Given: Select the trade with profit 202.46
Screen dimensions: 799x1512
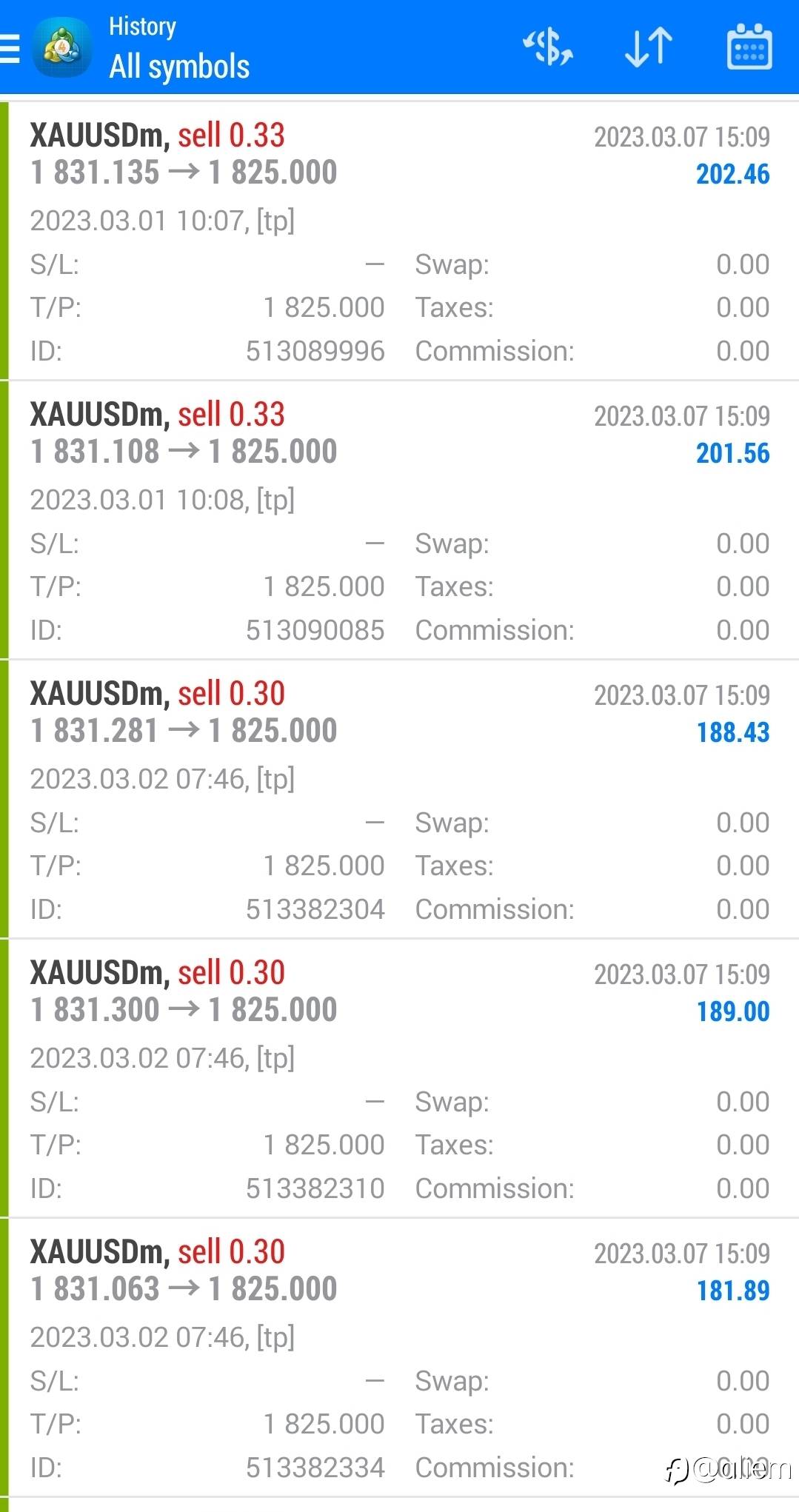Looking at the screenshot, I should [x=400, y=241].
